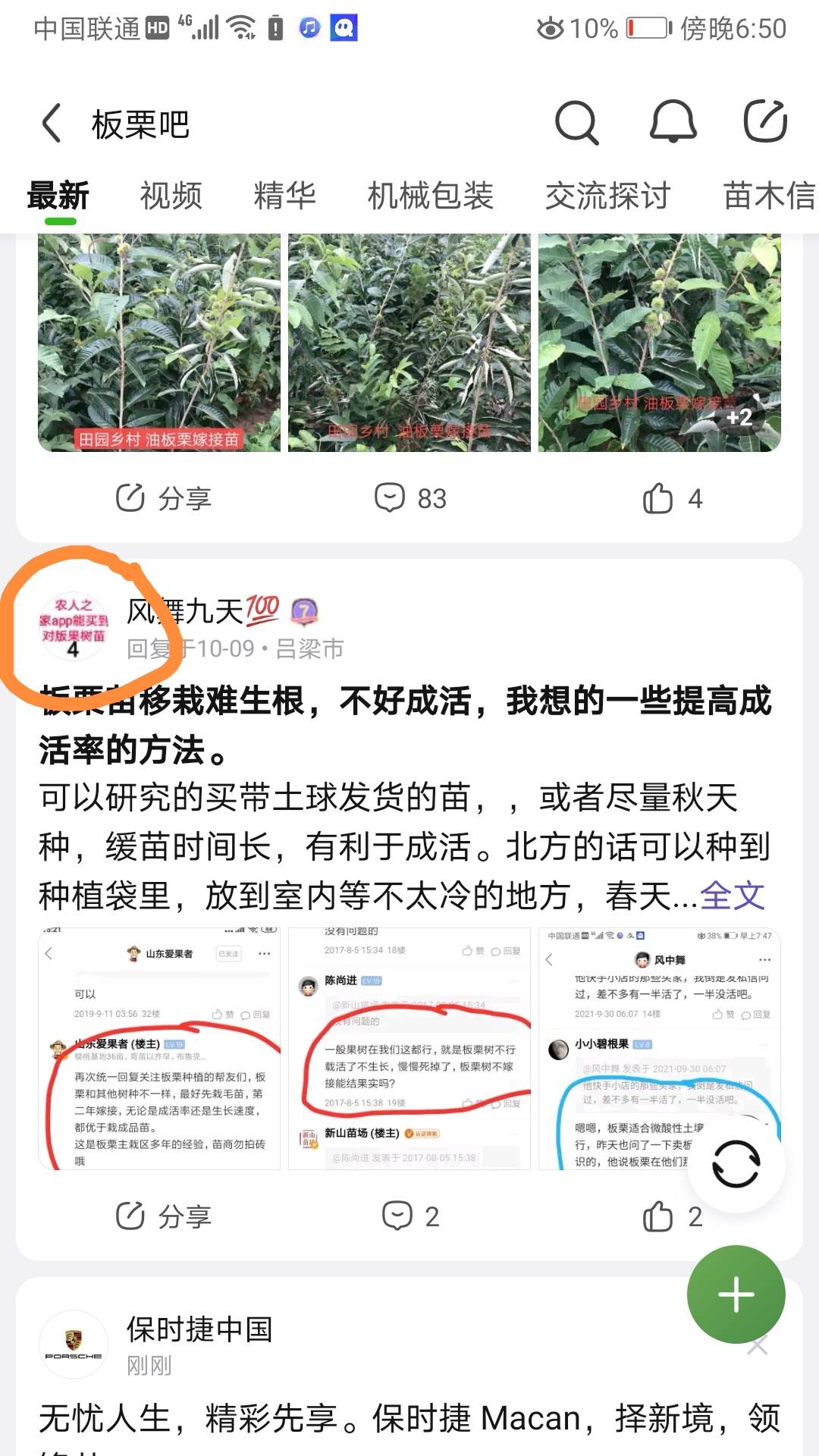819x1456 pixels.
Task: Switch to the 视频 tab
Action: [x=171, y=196]
